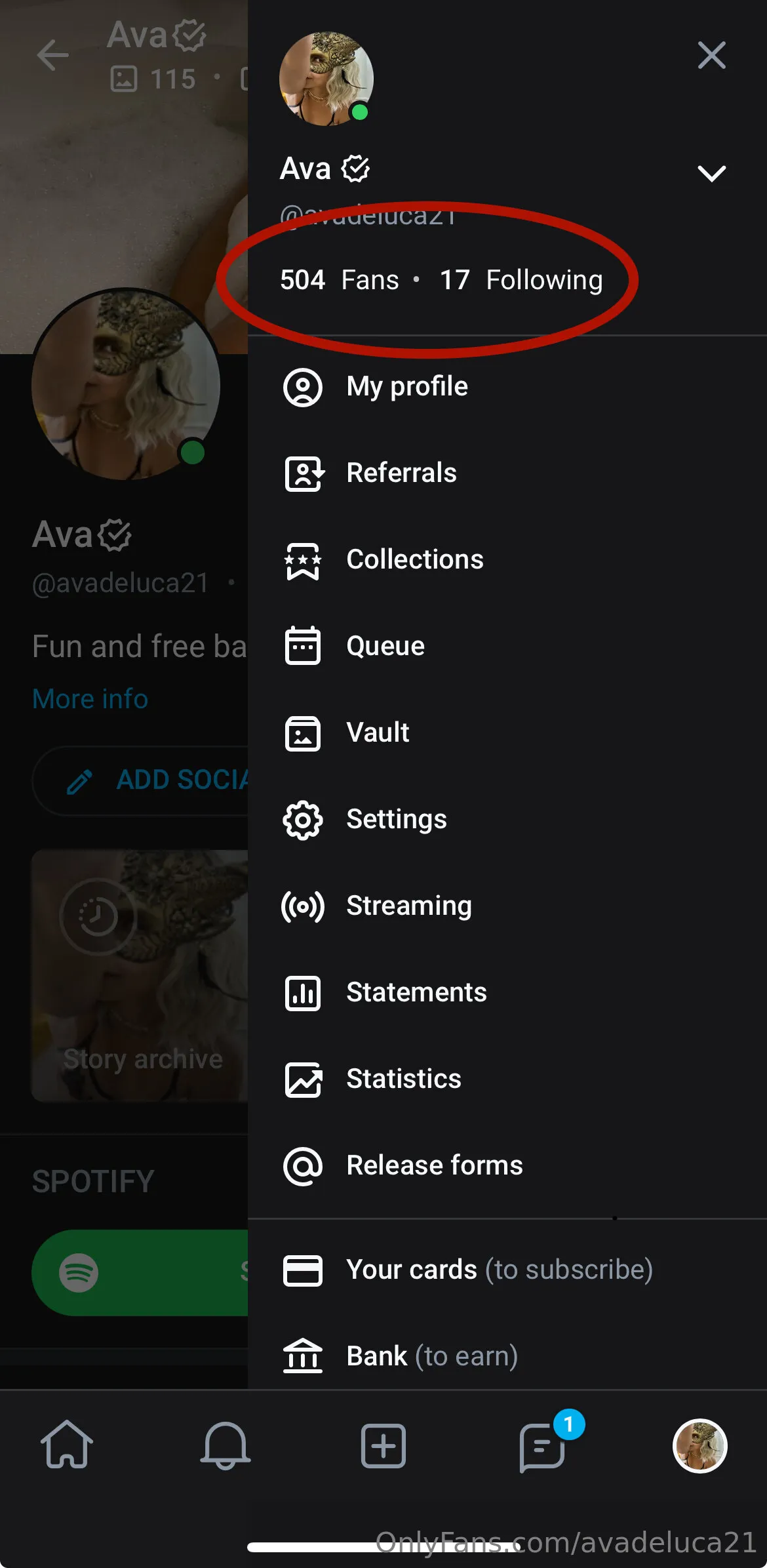This screenshot has height=1568, width=767.
Task: Open the Vault media library
Action: pyautogui.click(x=378, y=733)
